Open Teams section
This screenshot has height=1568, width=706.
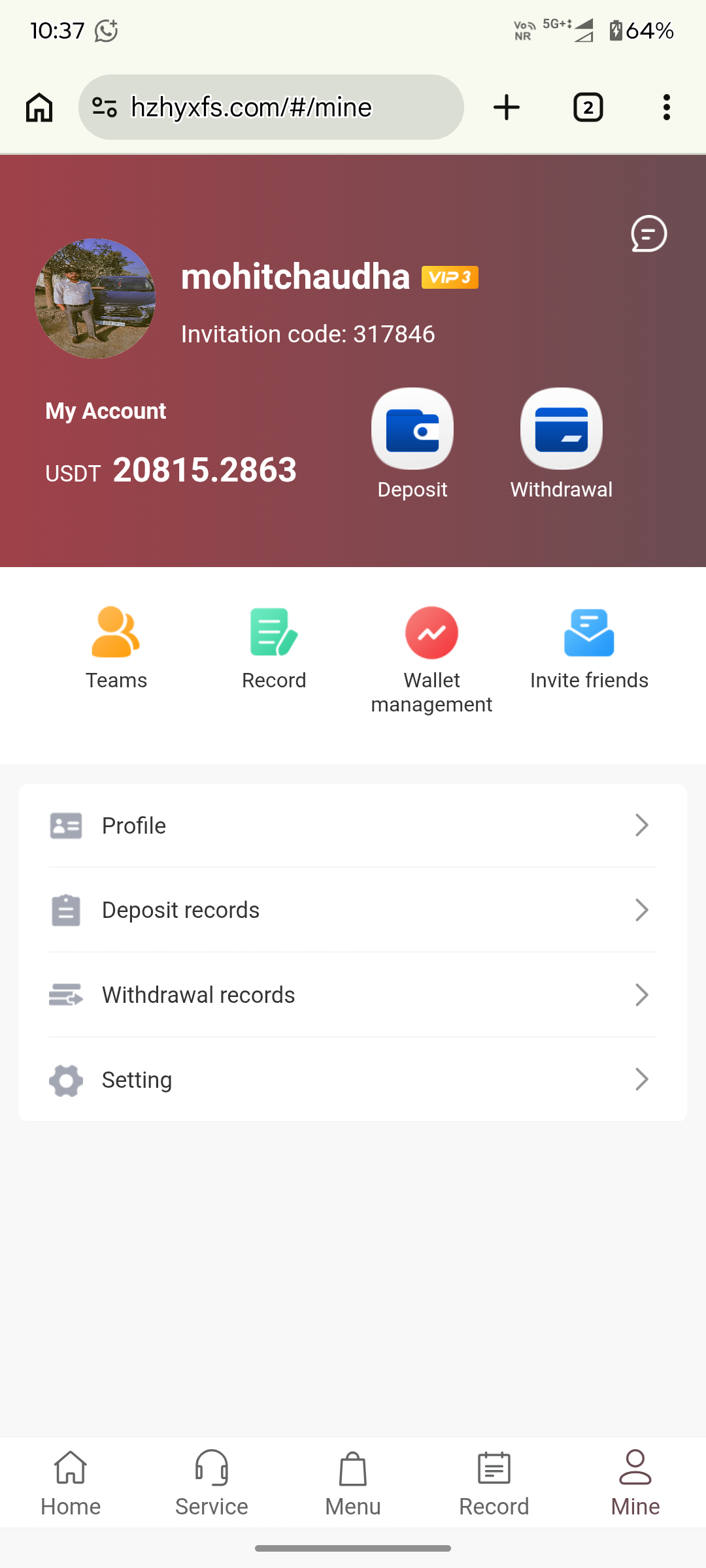(x=116, y=647)
